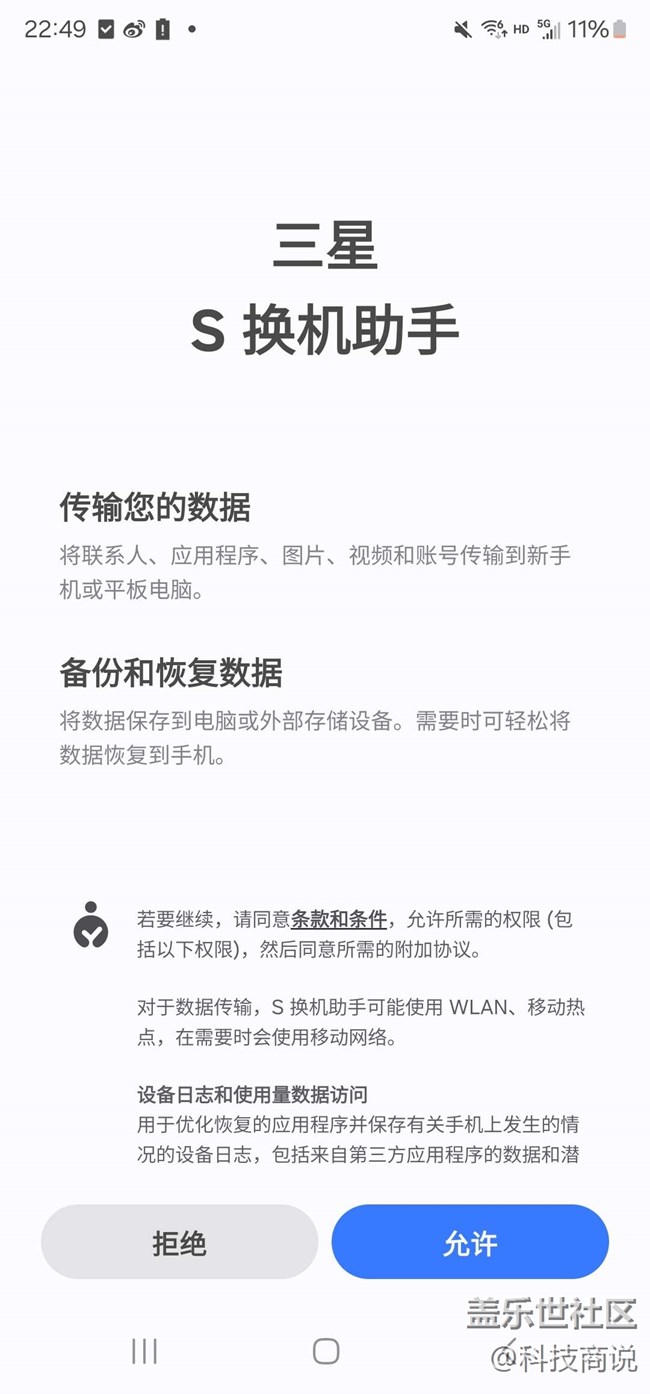Go to home screen via navigation bar

click(326, 1352)
